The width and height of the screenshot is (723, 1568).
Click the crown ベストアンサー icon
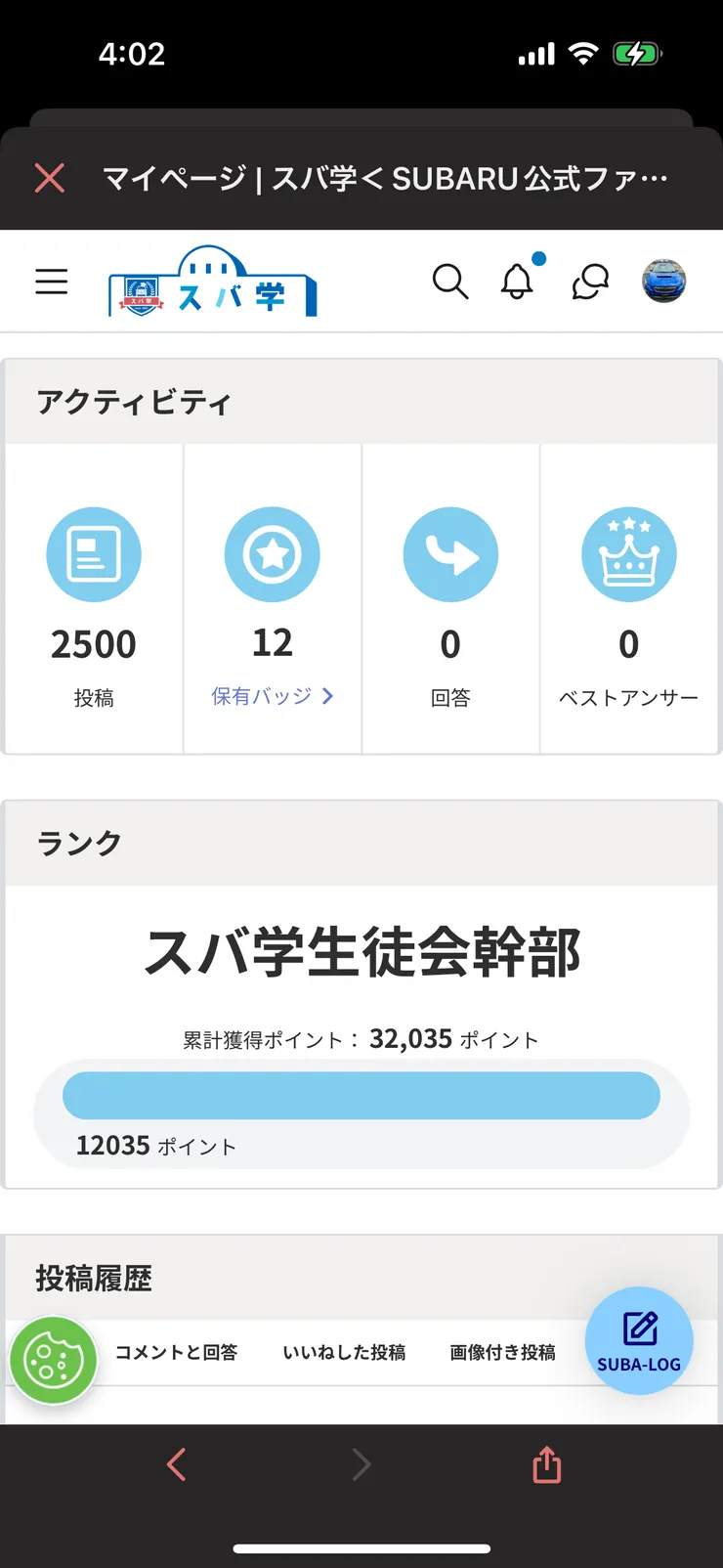point(629,553)
